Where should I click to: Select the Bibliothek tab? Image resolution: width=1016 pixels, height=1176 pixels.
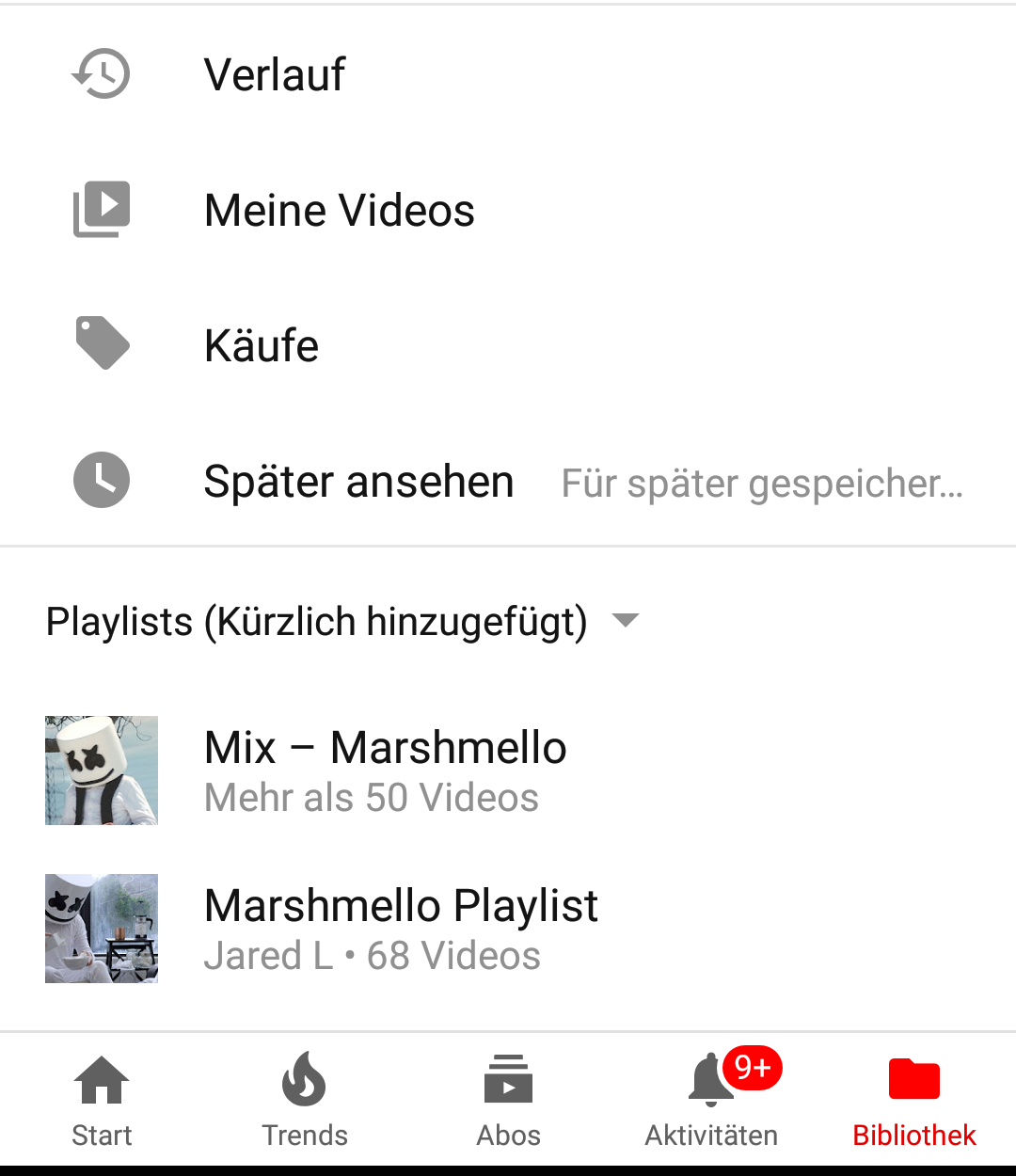coord(914,1101)
